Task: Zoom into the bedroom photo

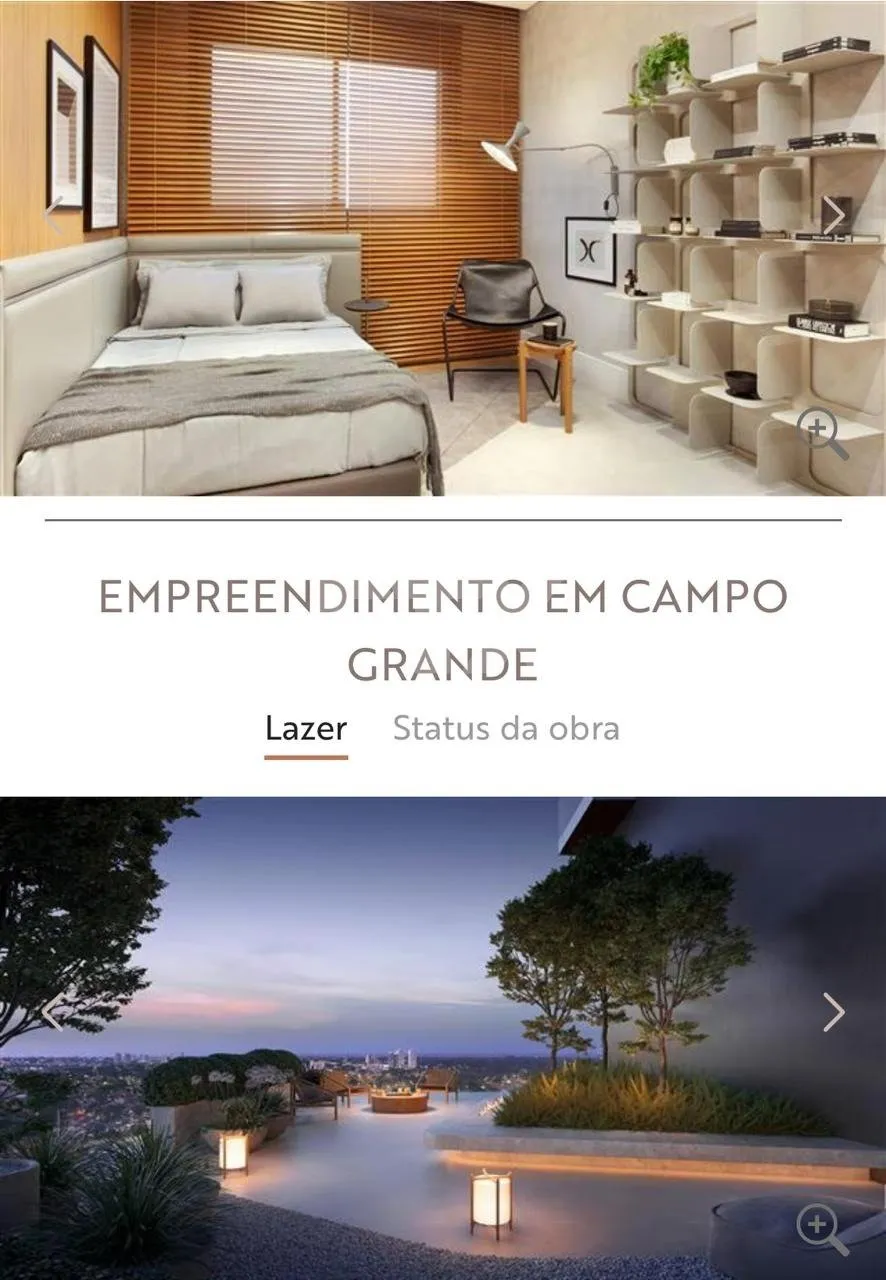Action: (x=822, y=436)
